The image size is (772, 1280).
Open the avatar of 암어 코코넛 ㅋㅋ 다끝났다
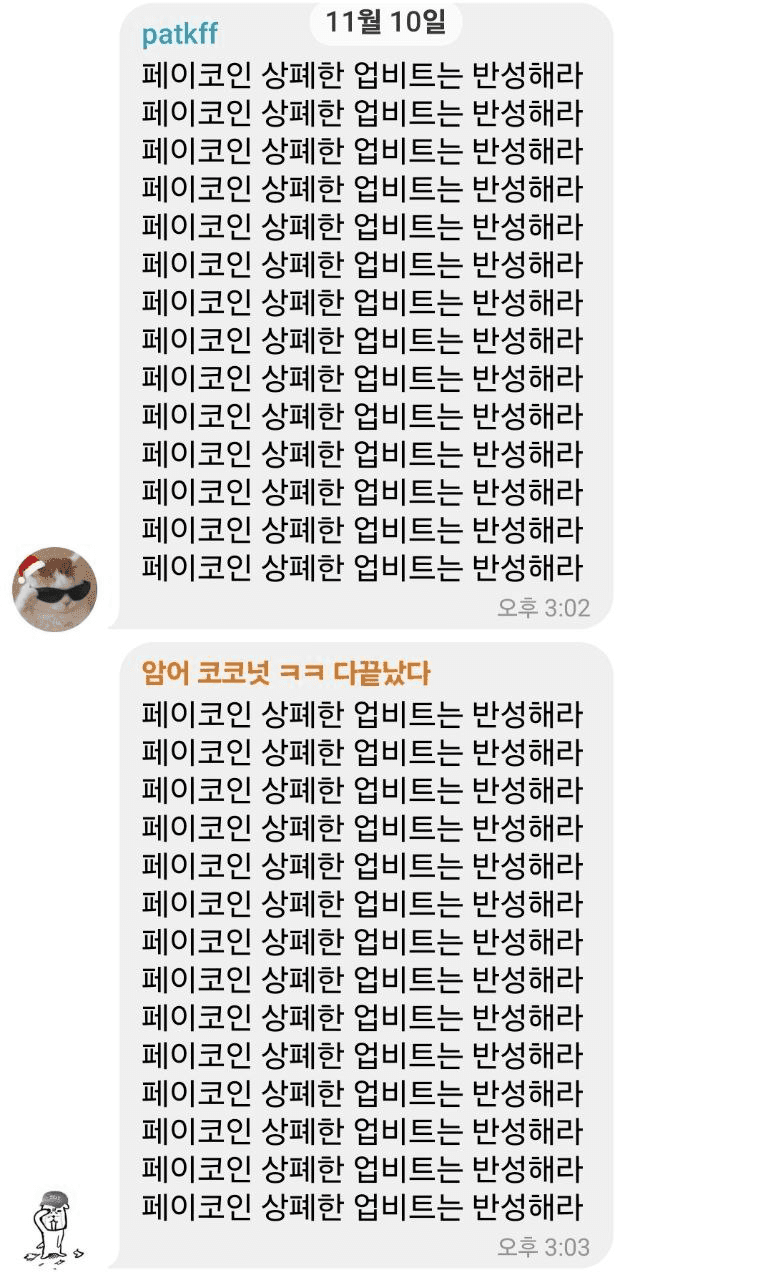pyautogui.click(x=53, y=1225)
